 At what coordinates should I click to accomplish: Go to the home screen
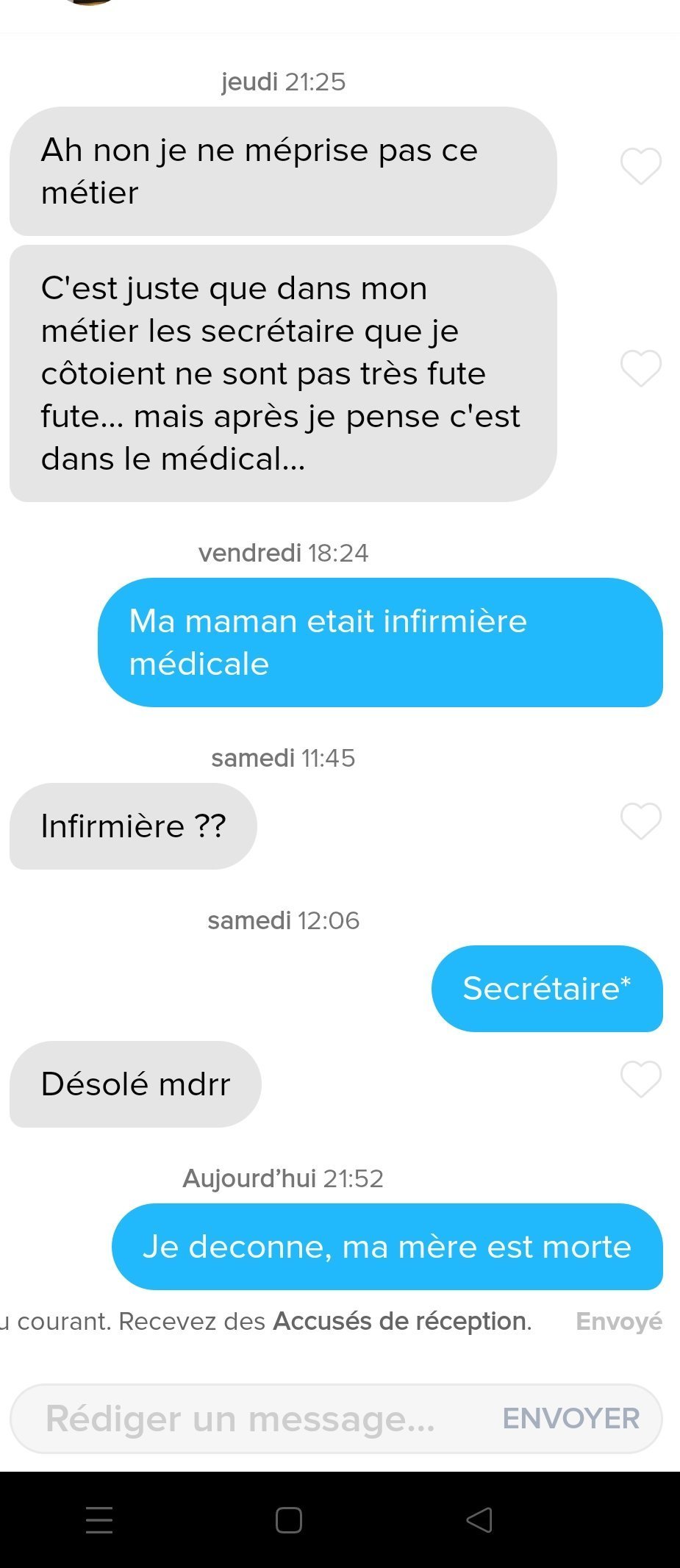(x=288, y=1519)
